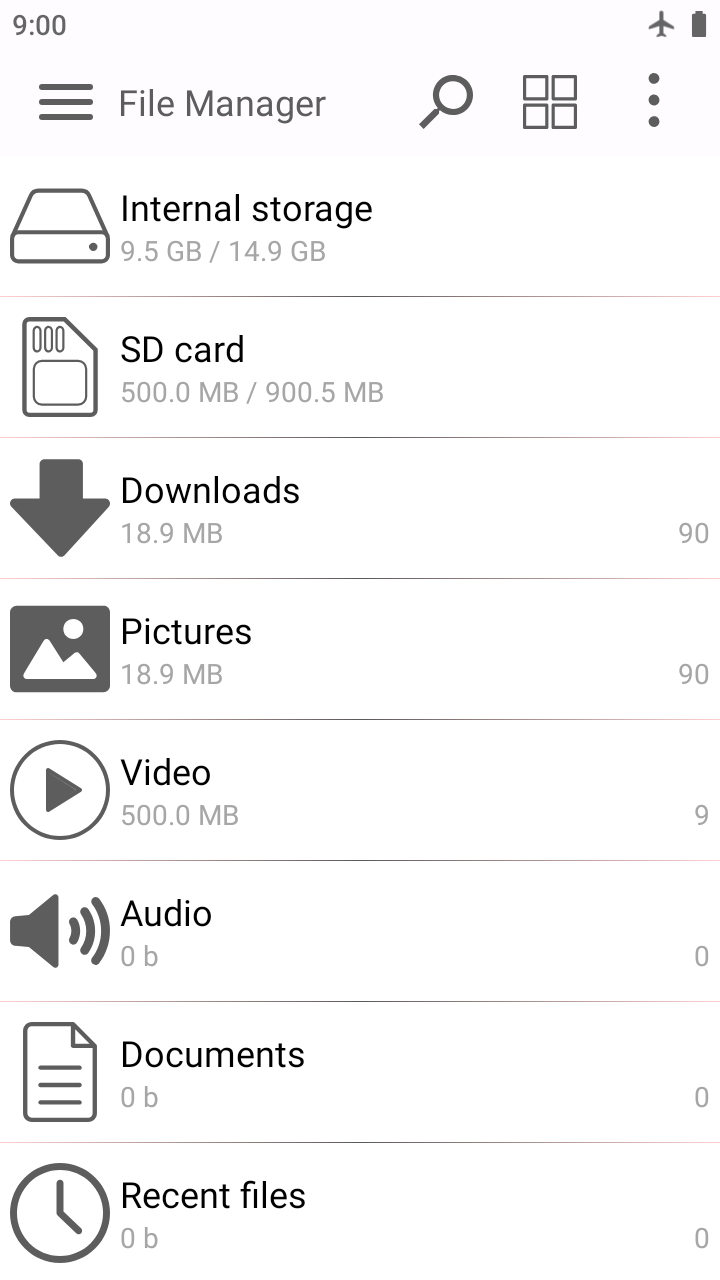Tap the Recent files clock icon
Viewport: 720px width, 1280px height.
59,1212
